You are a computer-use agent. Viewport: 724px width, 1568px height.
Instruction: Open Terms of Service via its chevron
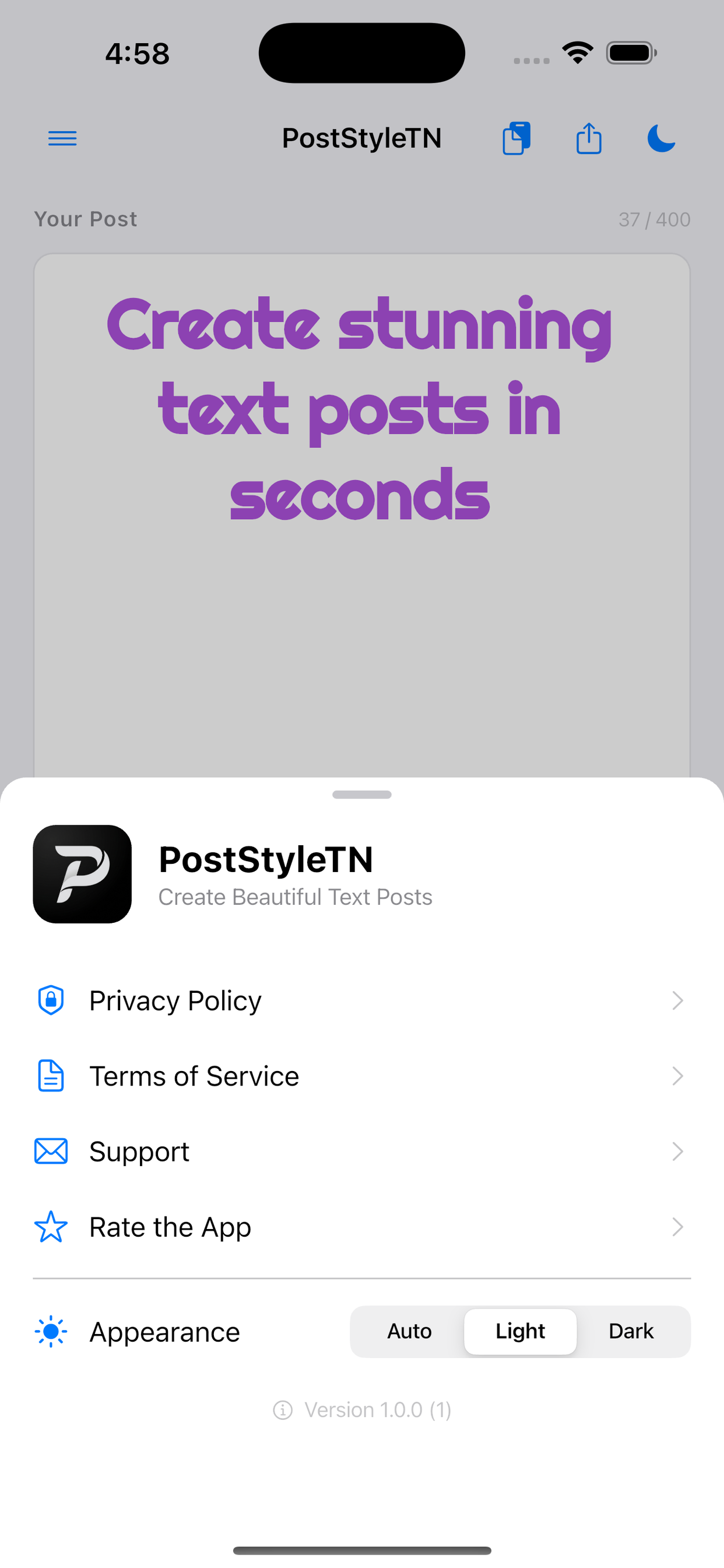point(677,1076)
